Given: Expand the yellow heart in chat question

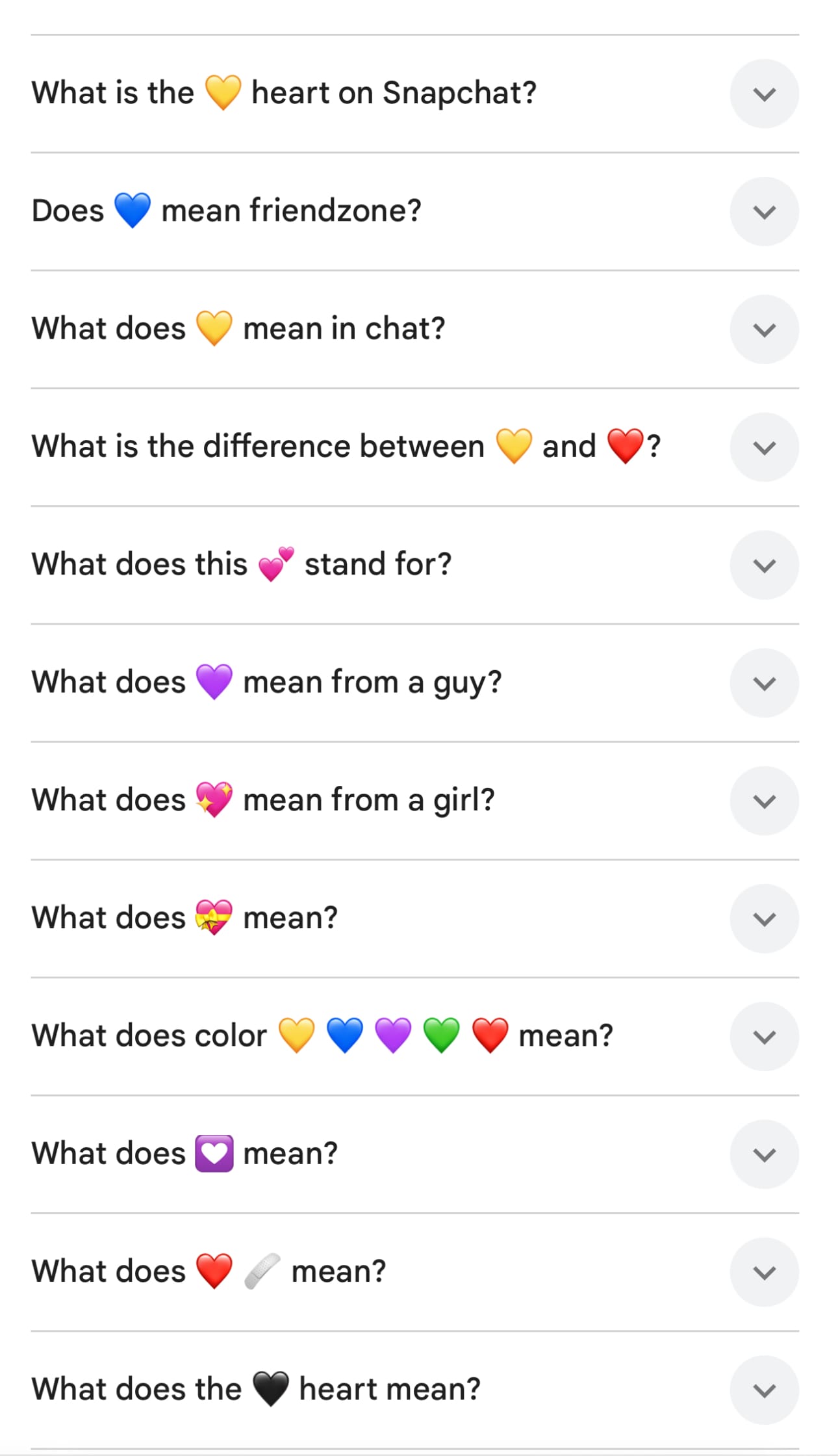Looking at the screenshot, I should [764, 330].
